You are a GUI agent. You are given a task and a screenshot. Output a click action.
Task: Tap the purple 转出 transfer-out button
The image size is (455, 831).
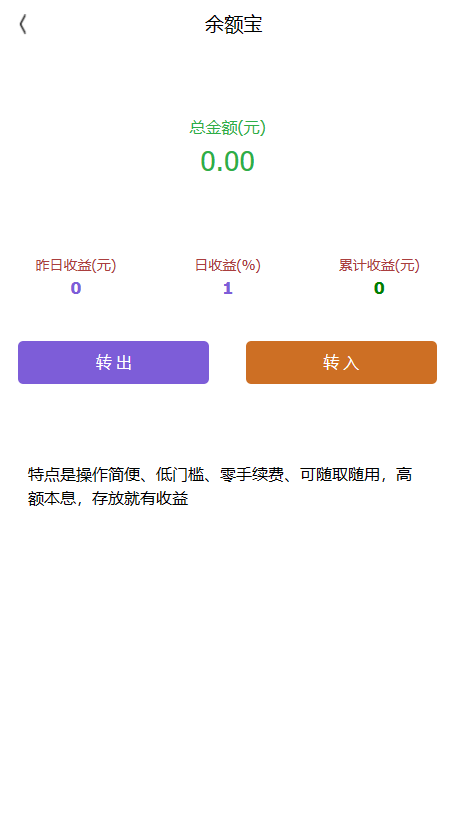[113, 363]
